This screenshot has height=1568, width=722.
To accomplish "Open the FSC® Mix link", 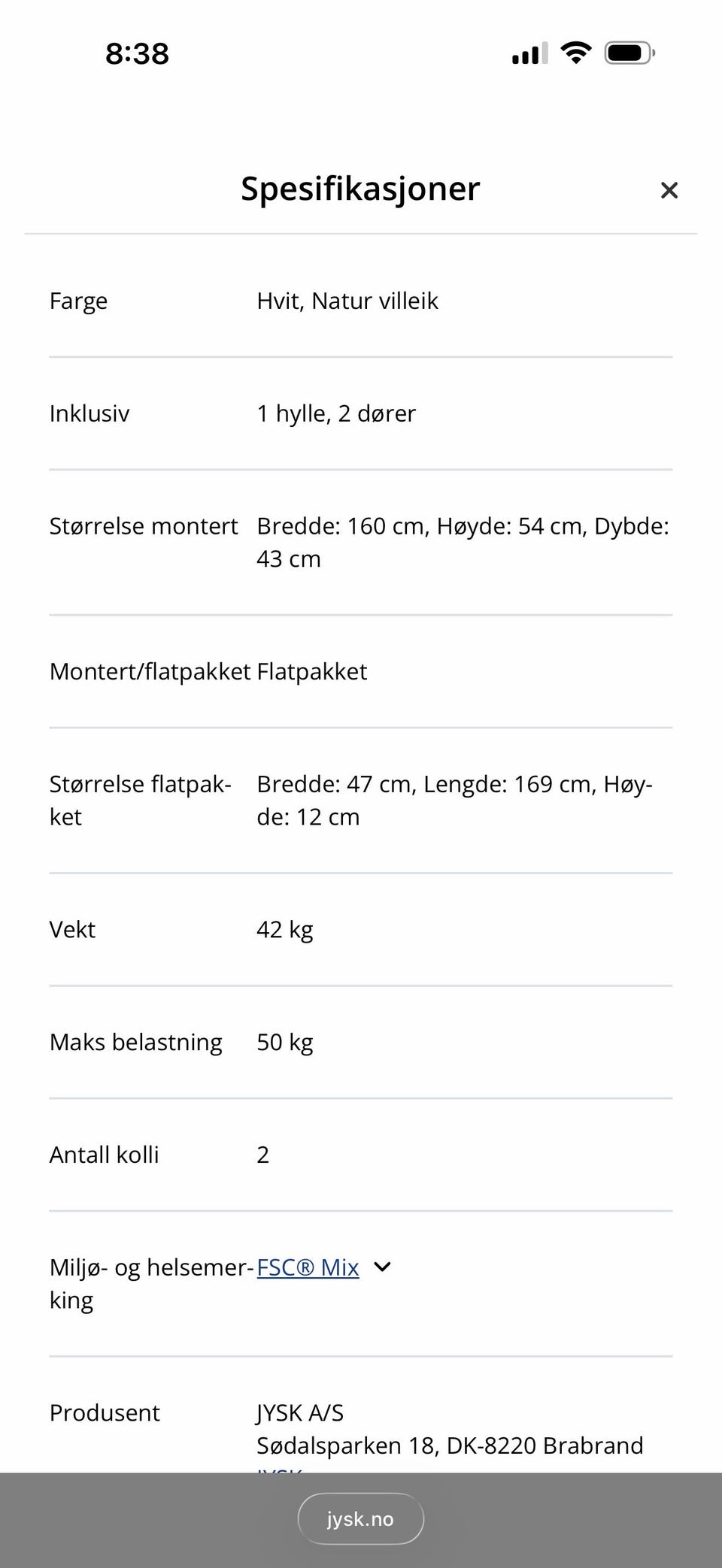I will 307,1267.
